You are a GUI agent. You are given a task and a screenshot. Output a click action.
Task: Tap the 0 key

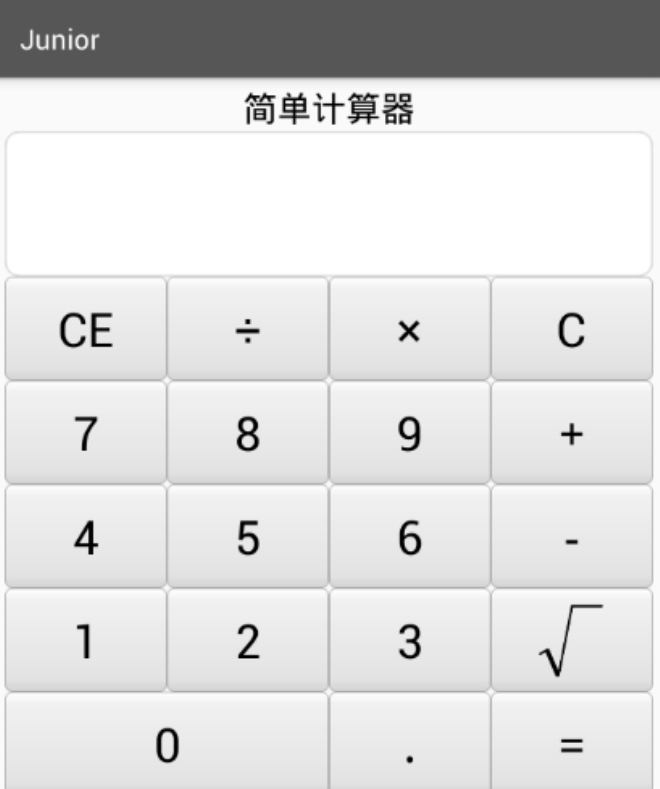pyautogui.click(x=167, y=743)
